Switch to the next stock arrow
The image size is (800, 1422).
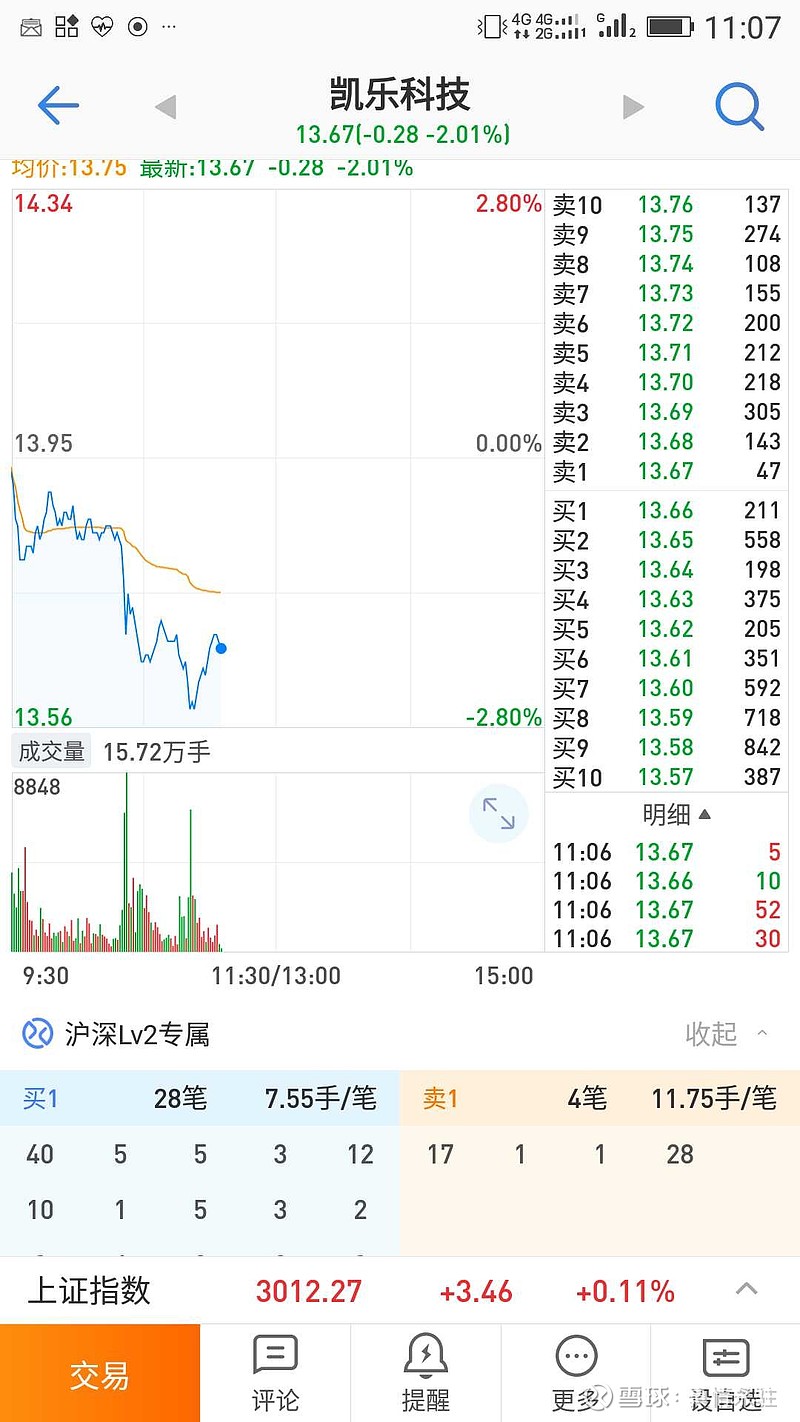pos(633,106)
